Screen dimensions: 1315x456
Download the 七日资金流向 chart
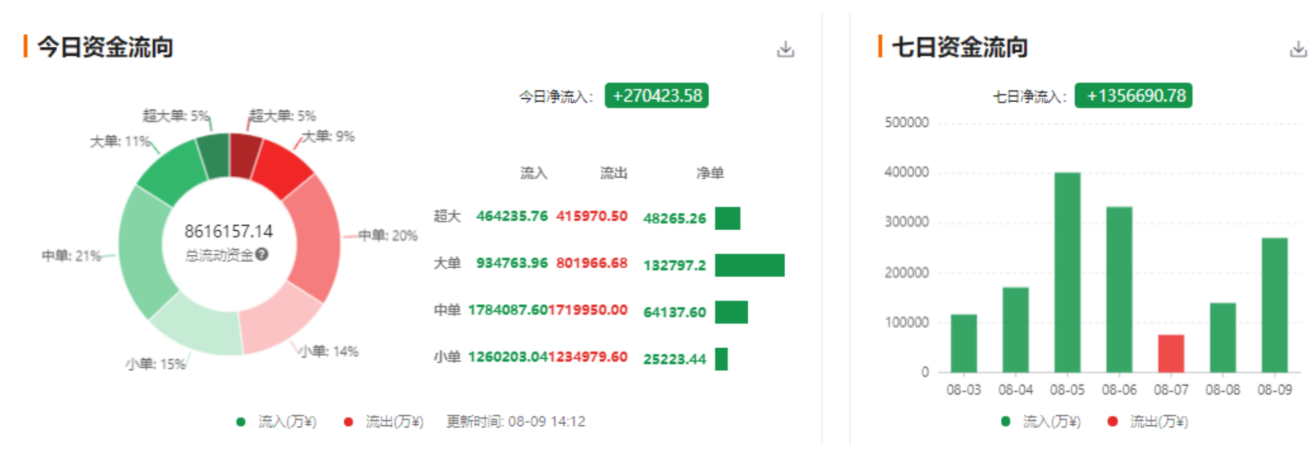coord(1298,49)
